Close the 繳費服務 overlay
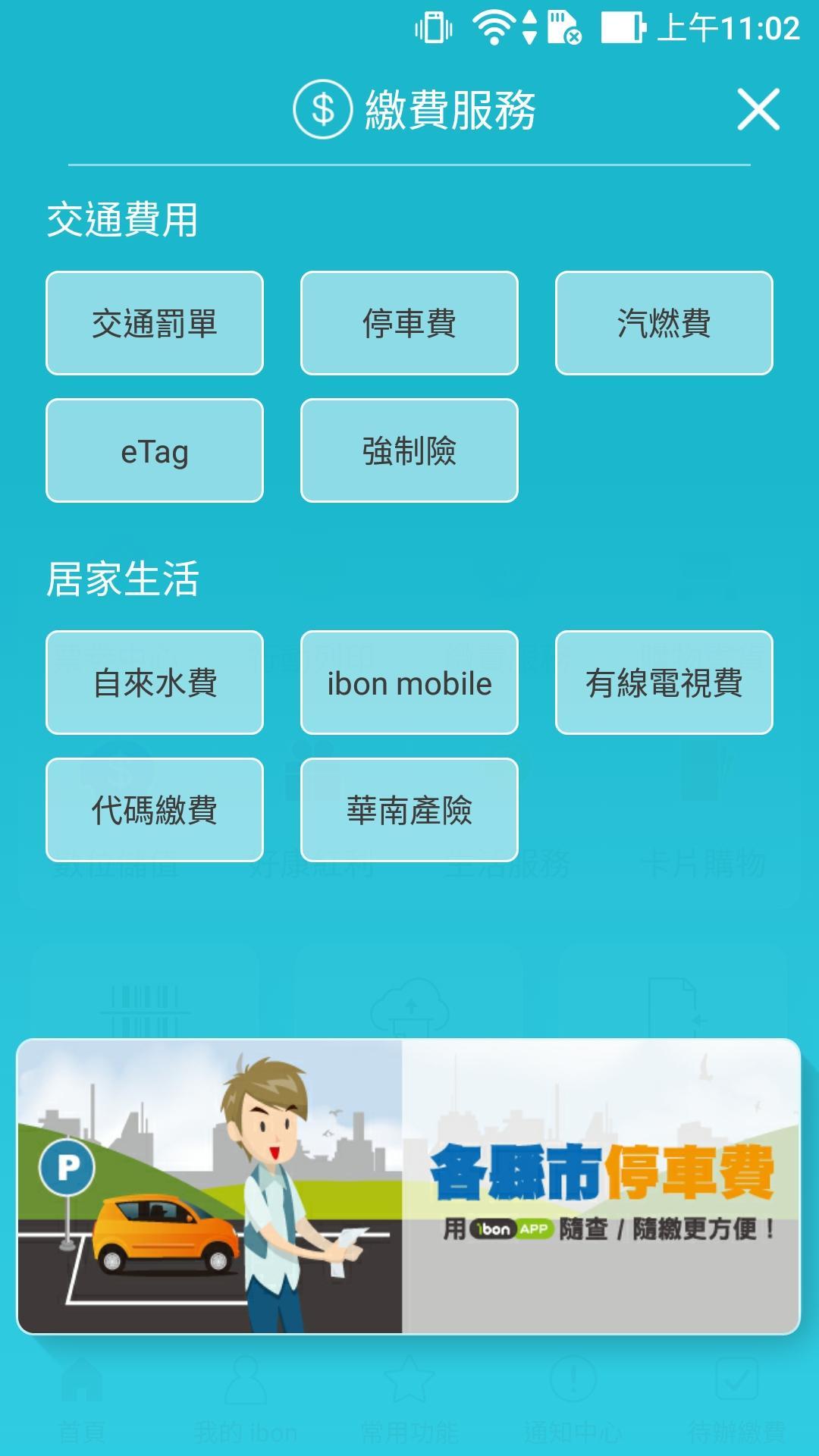The width and height of the screenshot is (819, 1456). pos(758,110)
